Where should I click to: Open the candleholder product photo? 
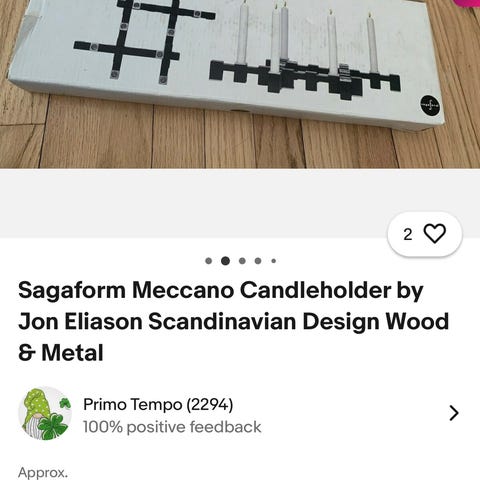[x=240, y=84]
